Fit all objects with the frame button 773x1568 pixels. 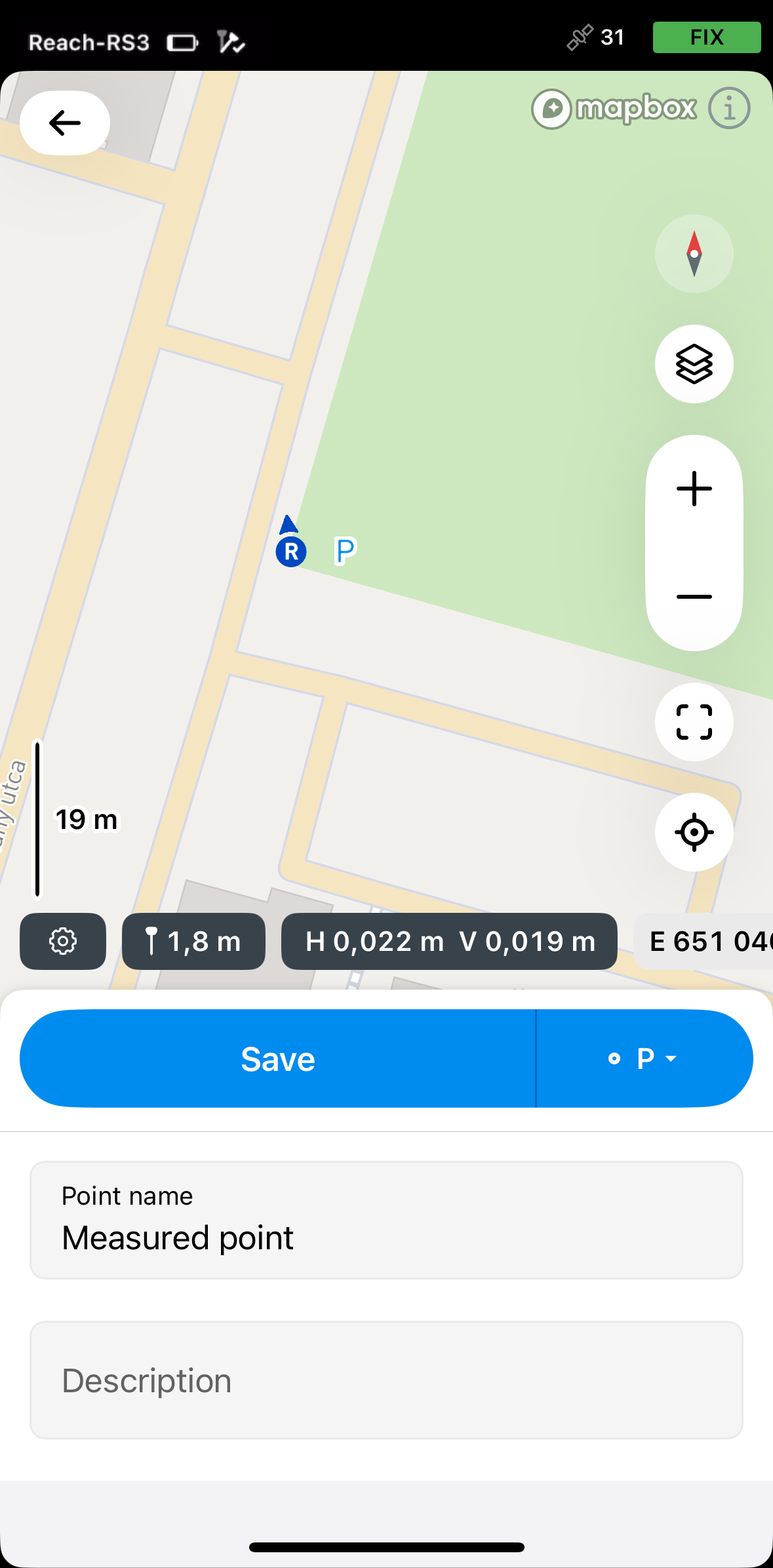click(694, 722)
